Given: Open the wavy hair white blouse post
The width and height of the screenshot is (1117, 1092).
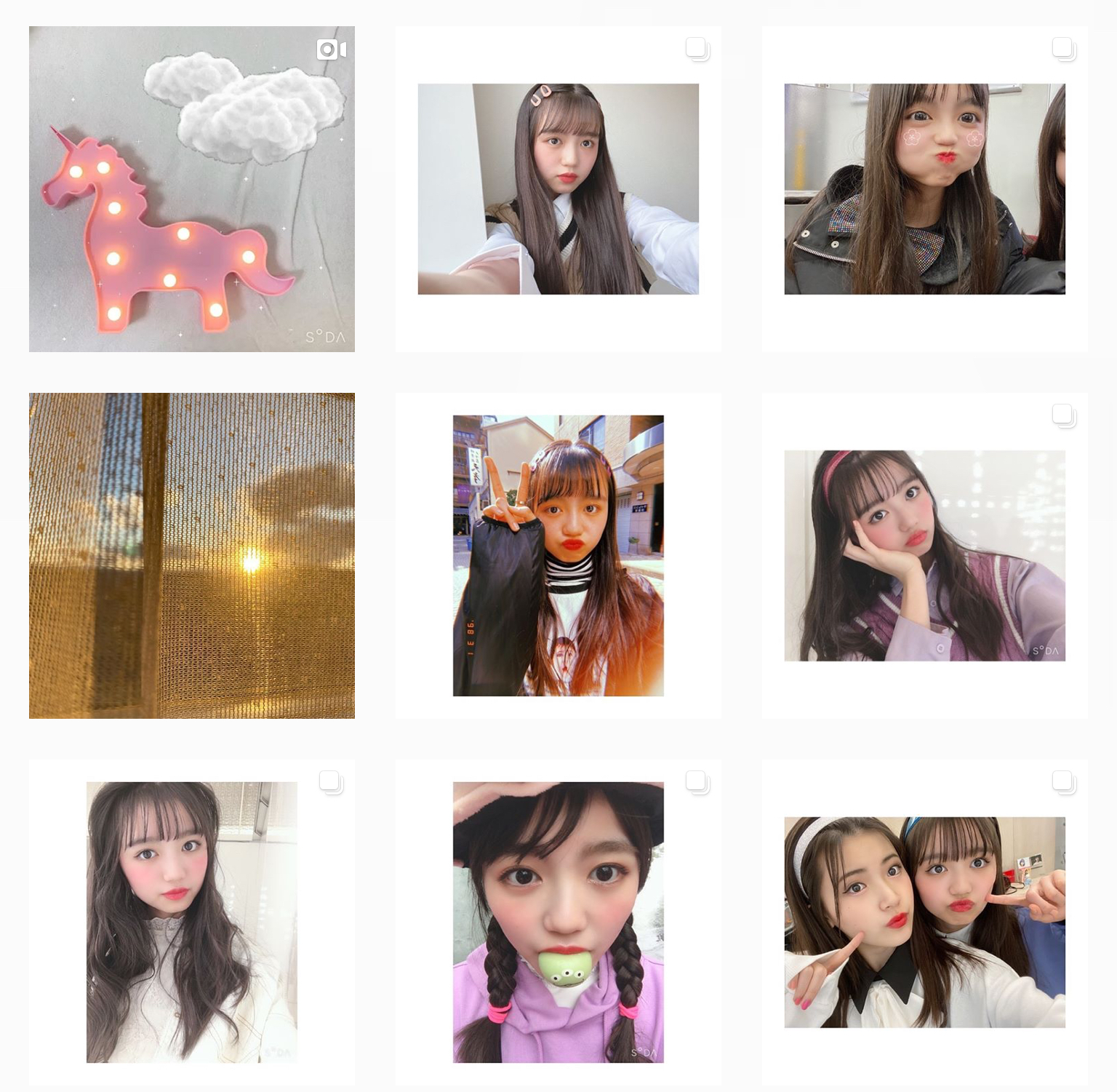Looking at the screenshot, I should point(191,922).
